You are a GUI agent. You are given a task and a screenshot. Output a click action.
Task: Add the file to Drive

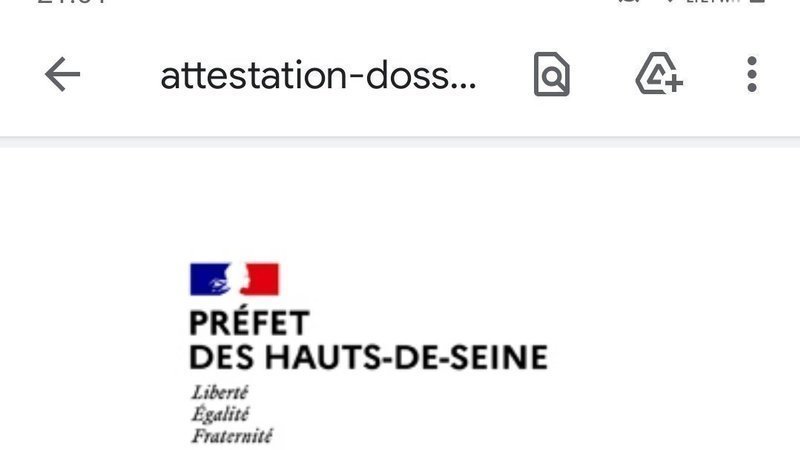point(659,75)
